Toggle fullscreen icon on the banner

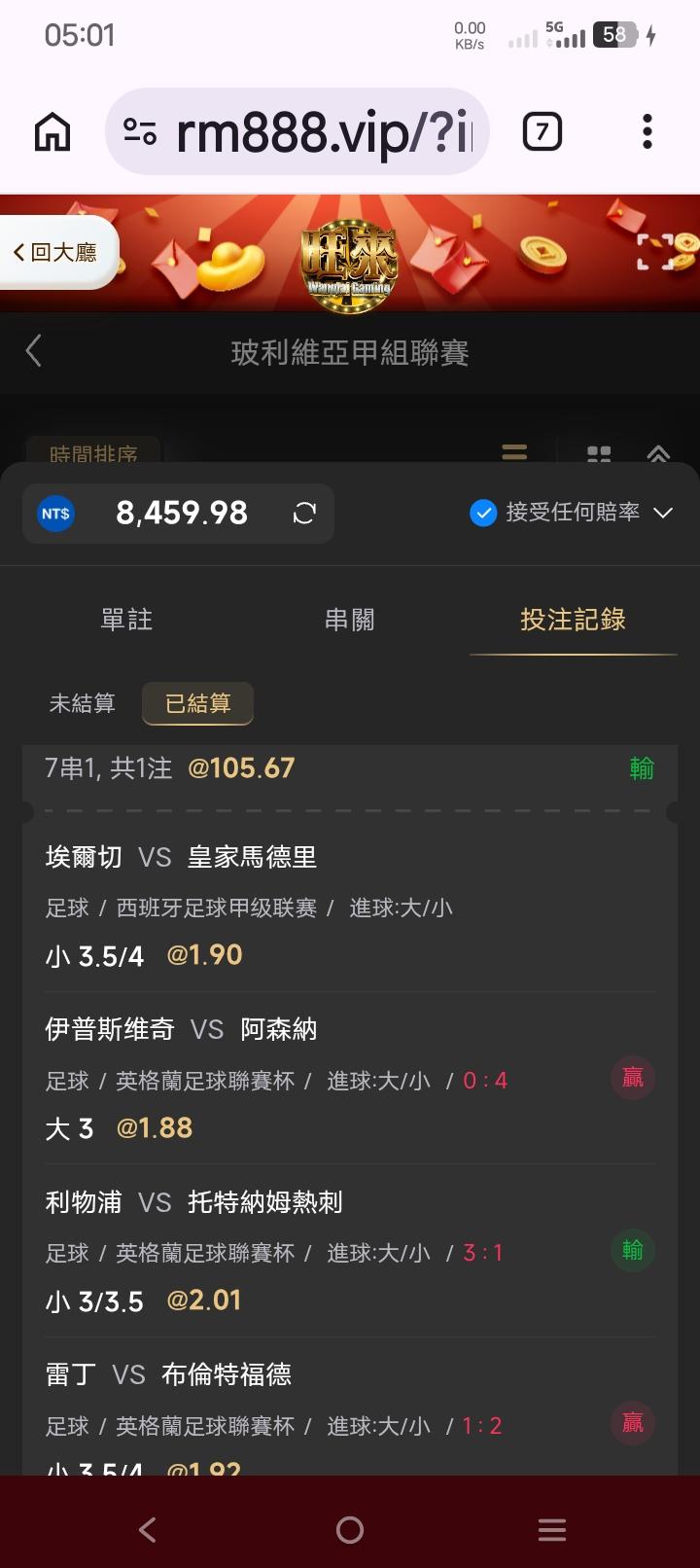(x=655, y=251)
